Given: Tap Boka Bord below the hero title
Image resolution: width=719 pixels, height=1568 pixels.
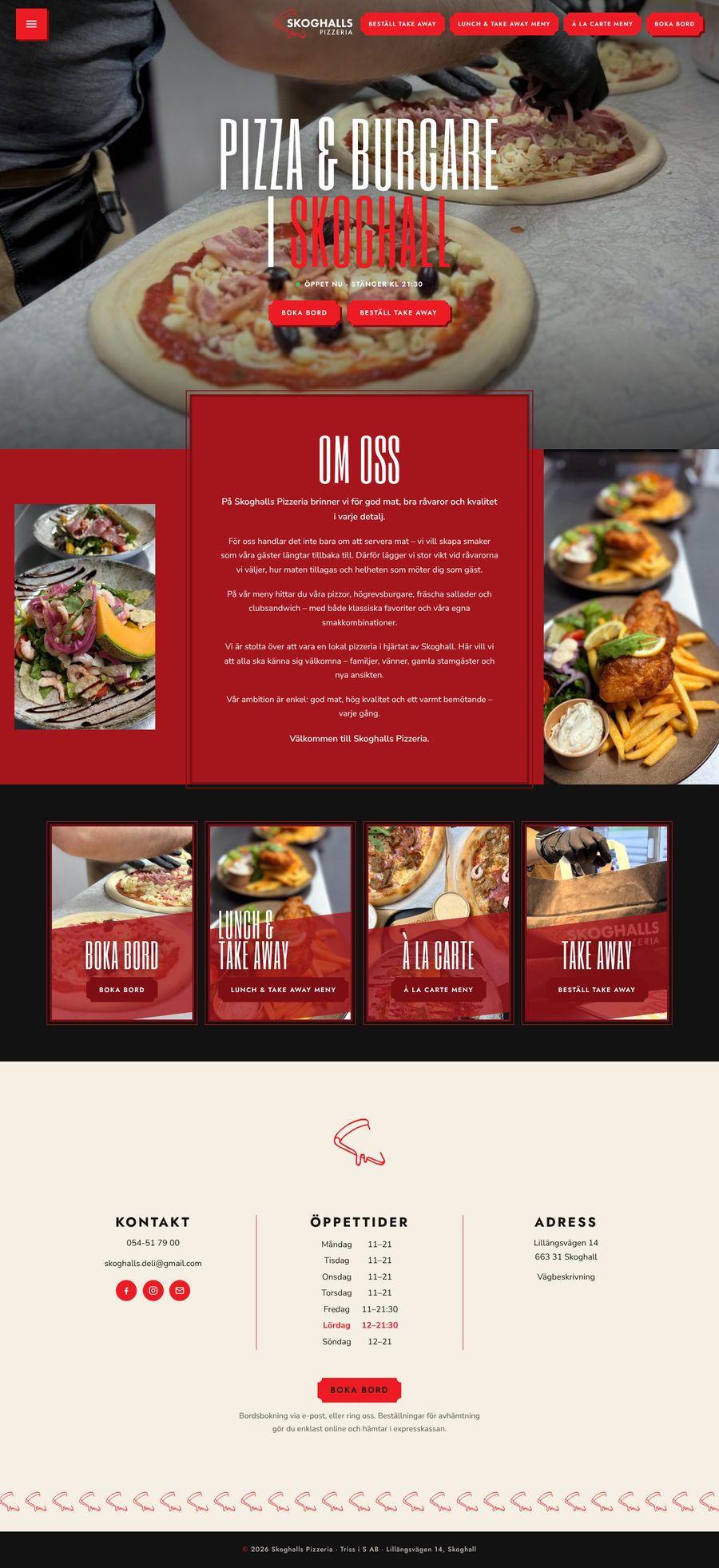Looking at the screenshot, I should 304,312.
